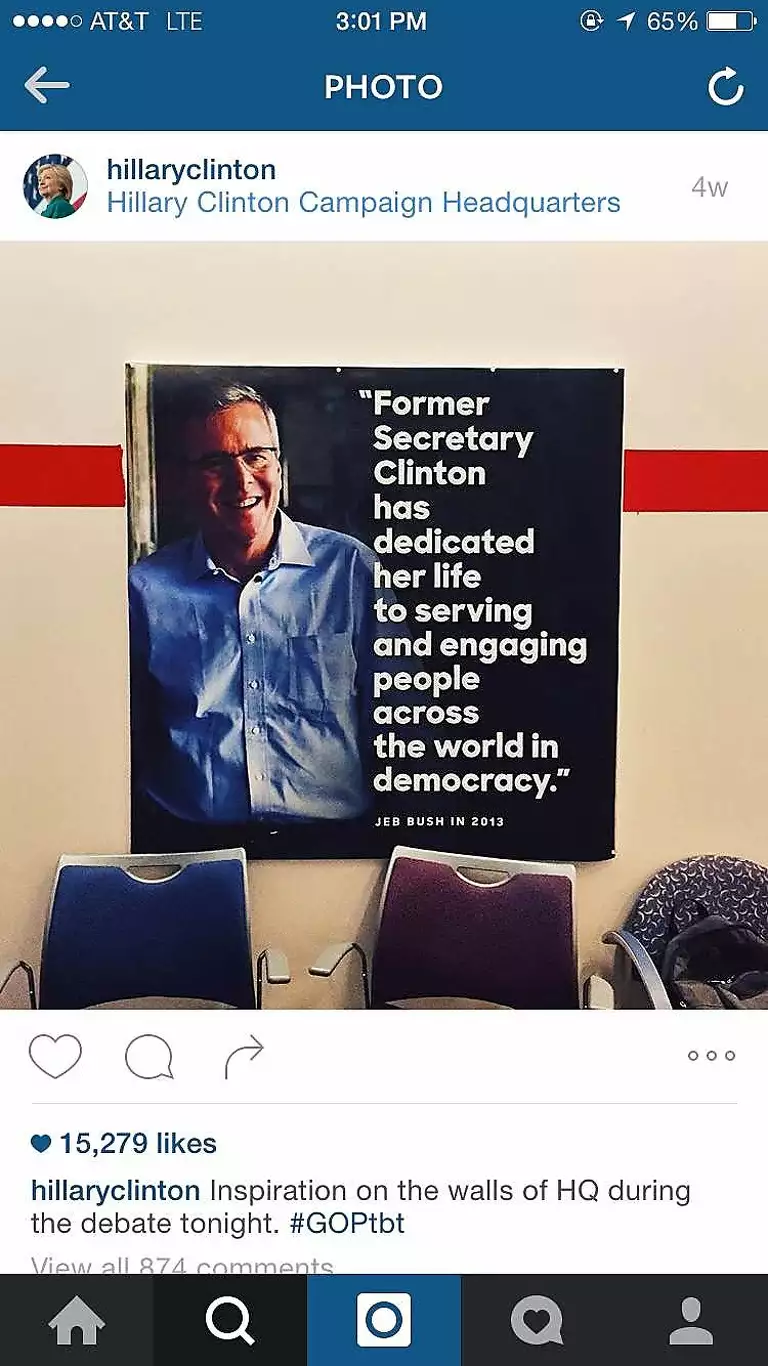Switch to the Home tab
The image size is (768, 1366).
pos(76,1320)
